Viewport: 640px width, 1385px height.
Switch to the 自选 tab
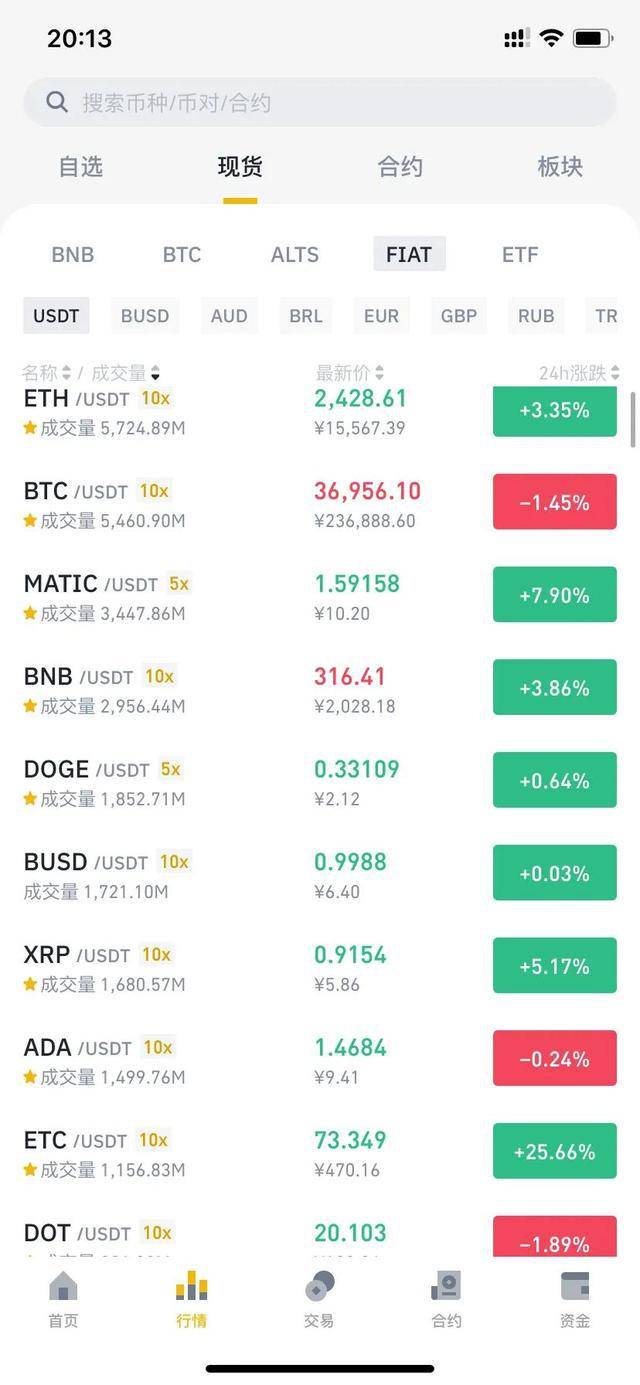click(81, 167)
